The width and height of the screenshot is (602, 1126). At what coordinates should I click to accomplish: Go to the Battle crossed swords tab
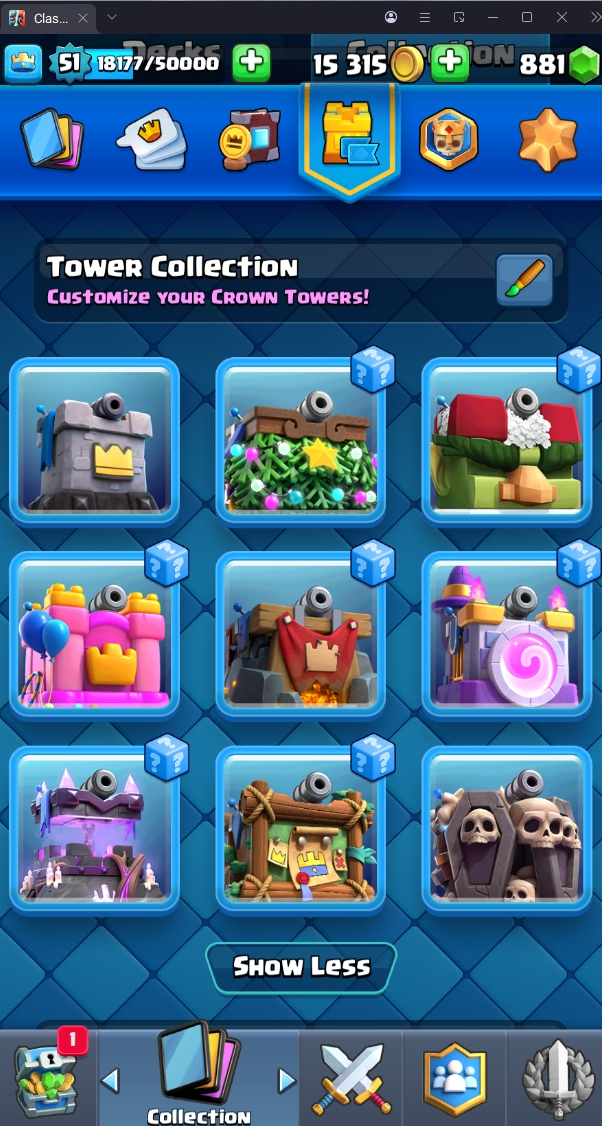coord(350,1078)
